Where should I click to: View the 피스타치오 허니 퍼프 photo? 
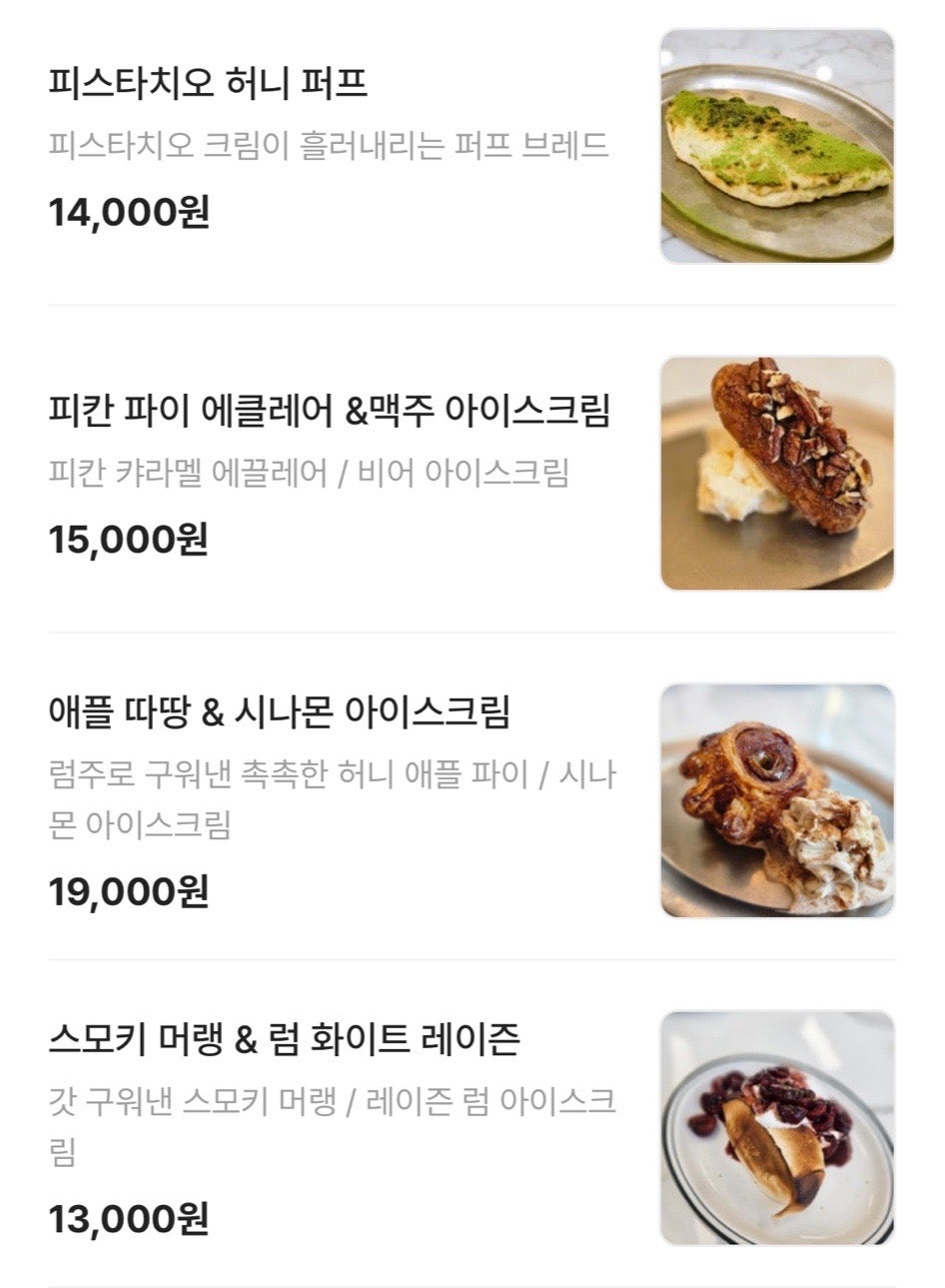pos(776,146)
